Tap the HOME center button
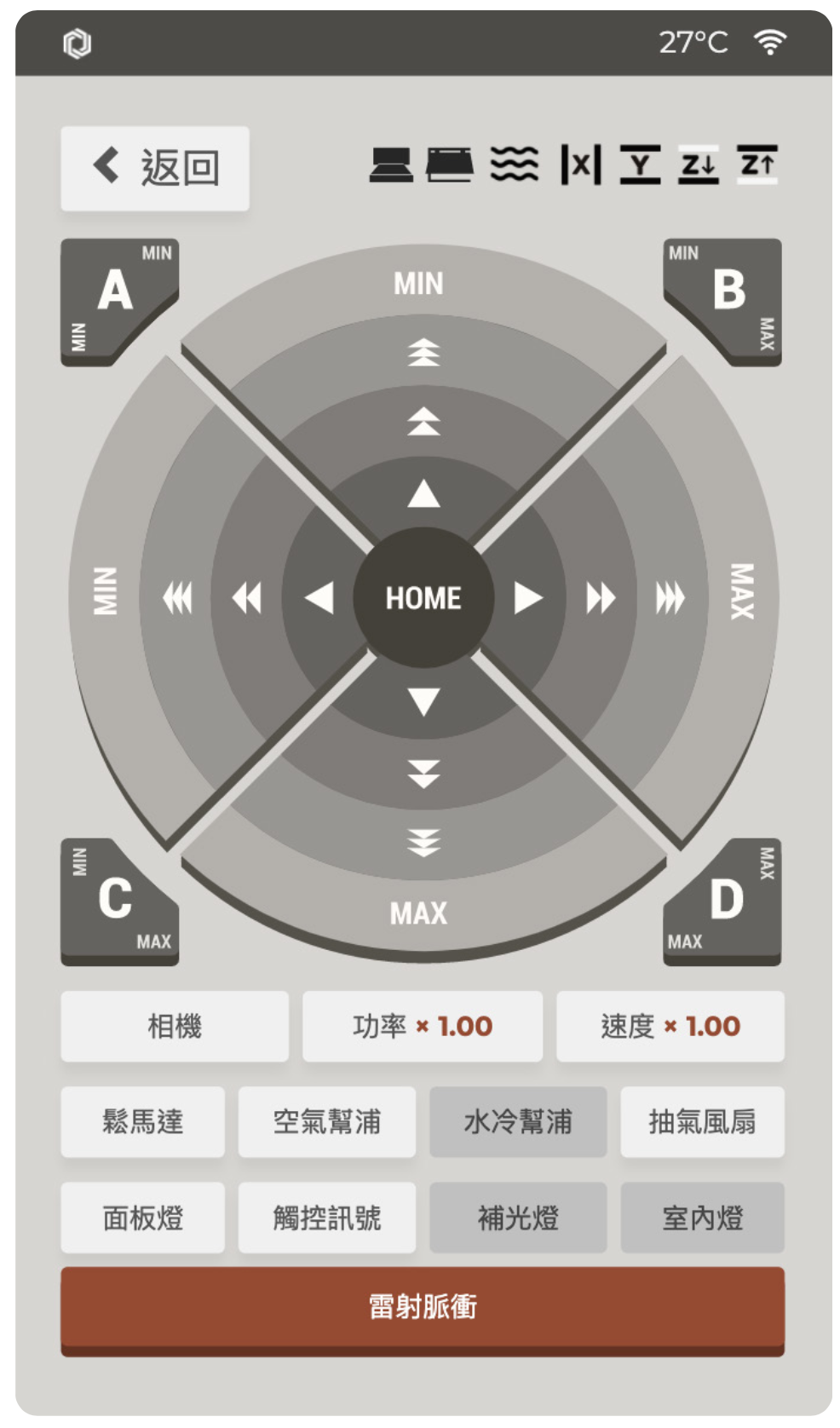The width and height of the screenshot is (840, 1428). 423,598
